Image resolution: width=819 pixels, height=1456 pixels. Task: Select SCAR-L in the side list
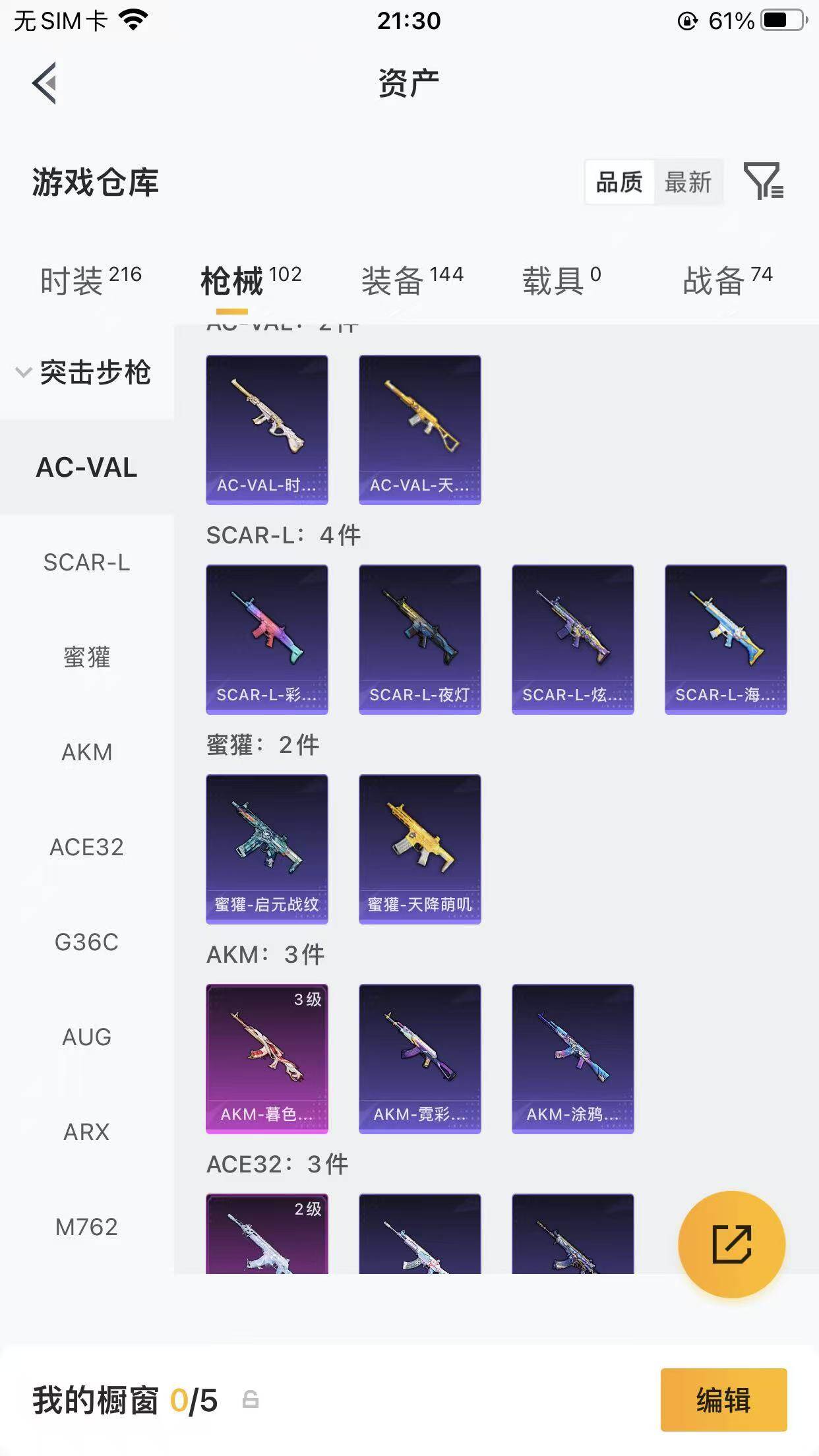point(86,562)
